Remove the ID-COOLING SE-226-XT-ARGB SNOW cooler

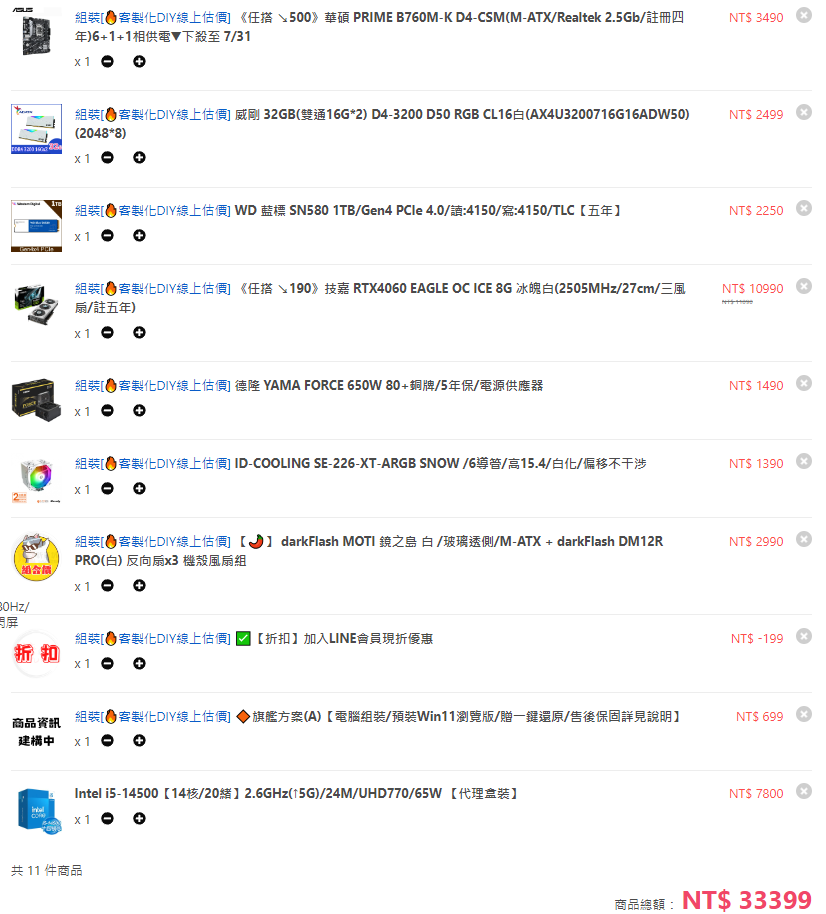click(803, 461)
